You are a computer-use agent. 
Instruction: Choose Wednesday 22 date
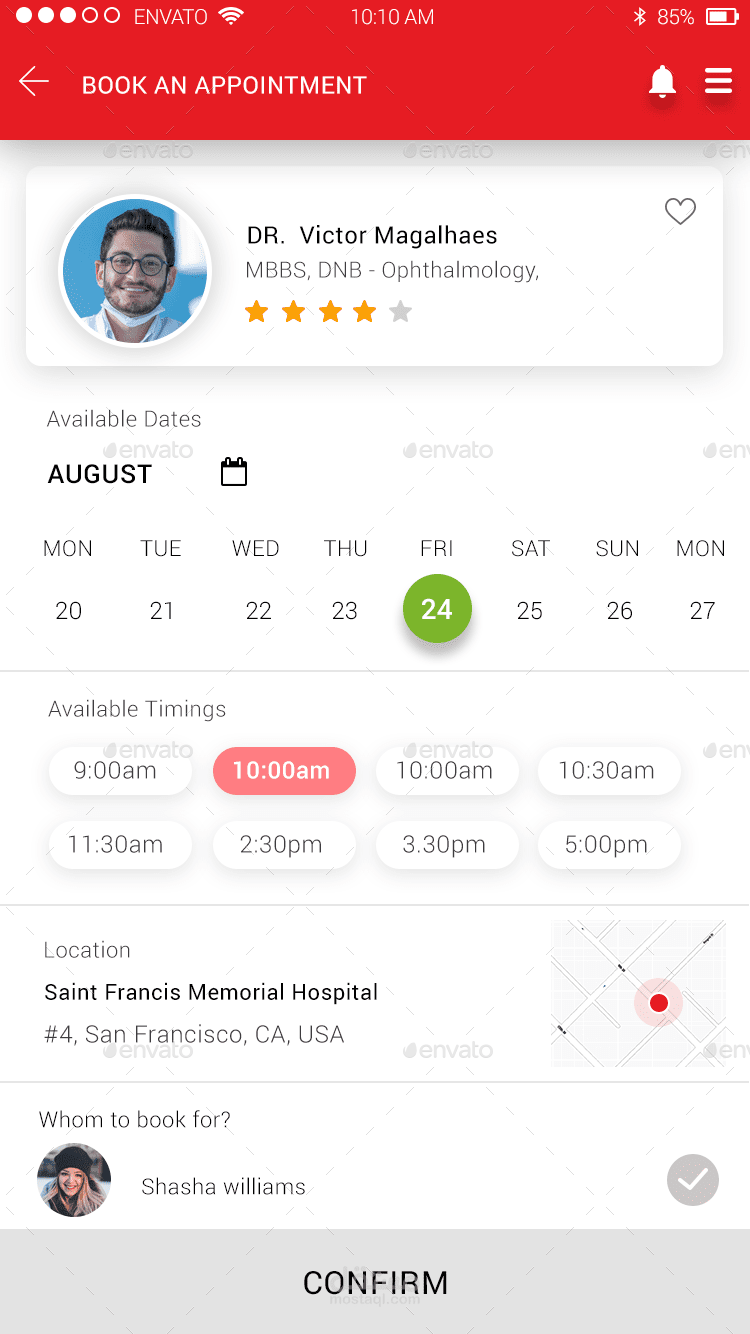tap(258, 610)
